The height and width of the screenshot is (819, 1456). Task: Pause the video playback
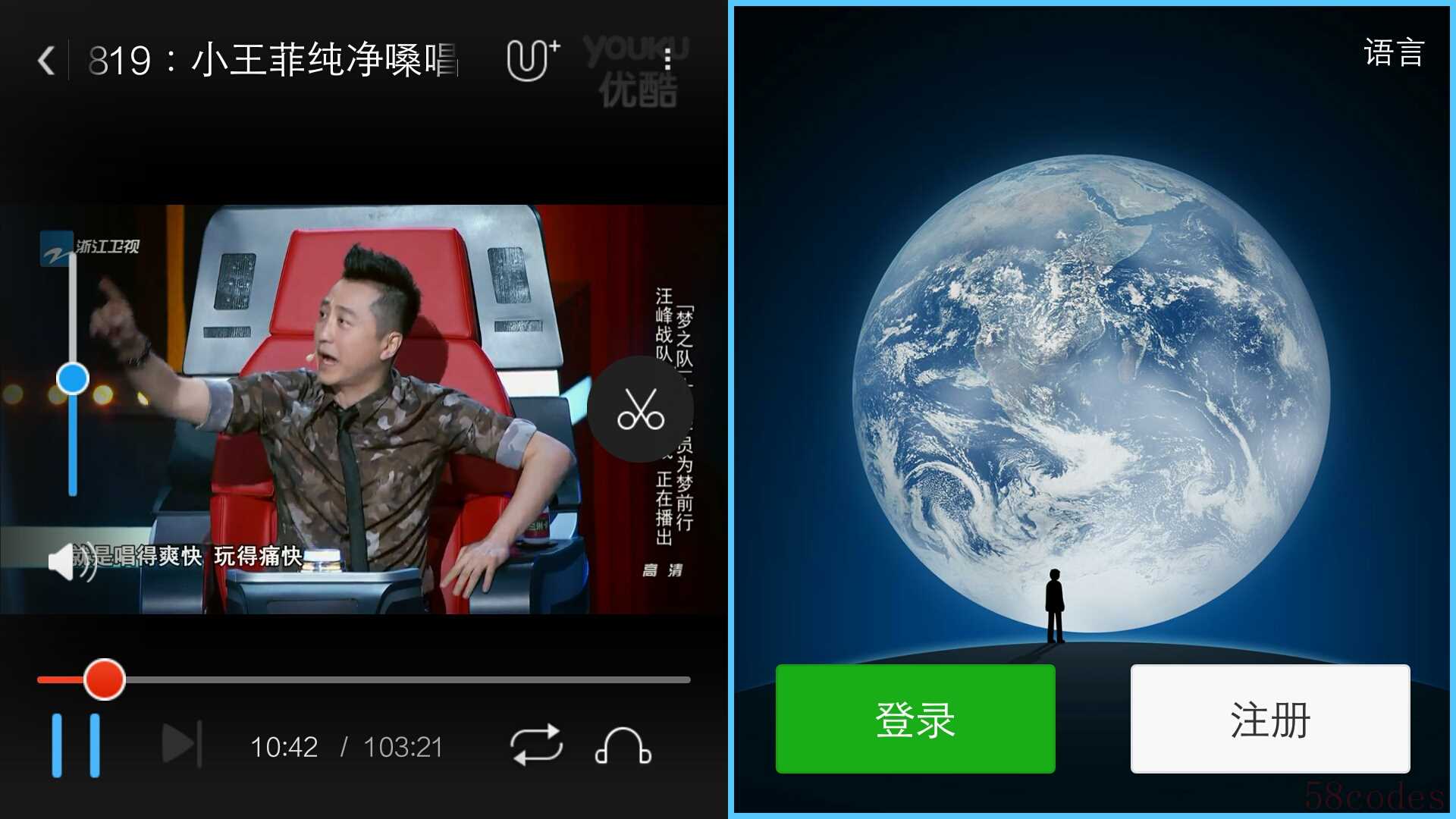[x=76, y=745]
